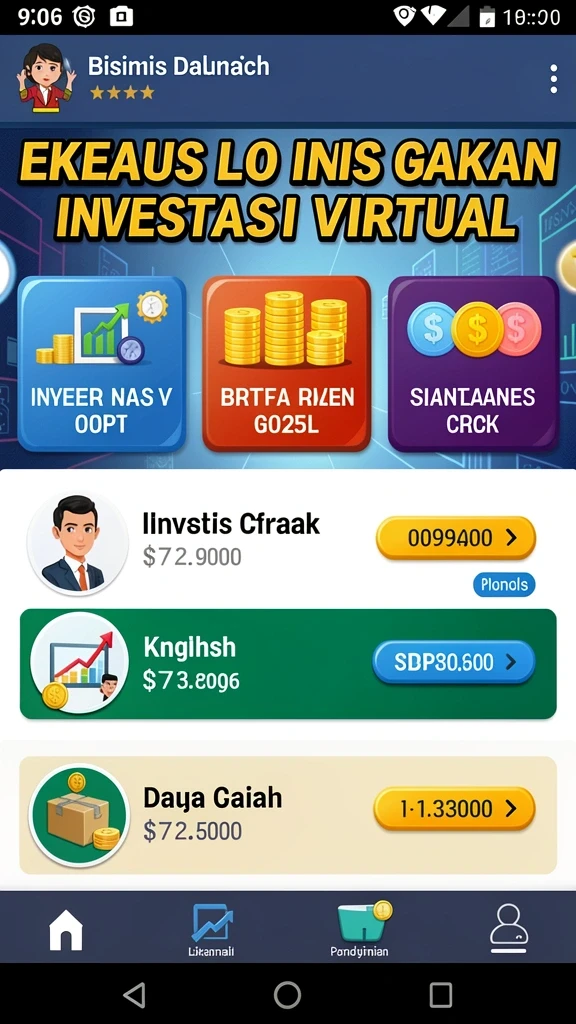Open the three-dot overflow menu
The width and height of the screenshot is (576, 1024).
[553, 79]
